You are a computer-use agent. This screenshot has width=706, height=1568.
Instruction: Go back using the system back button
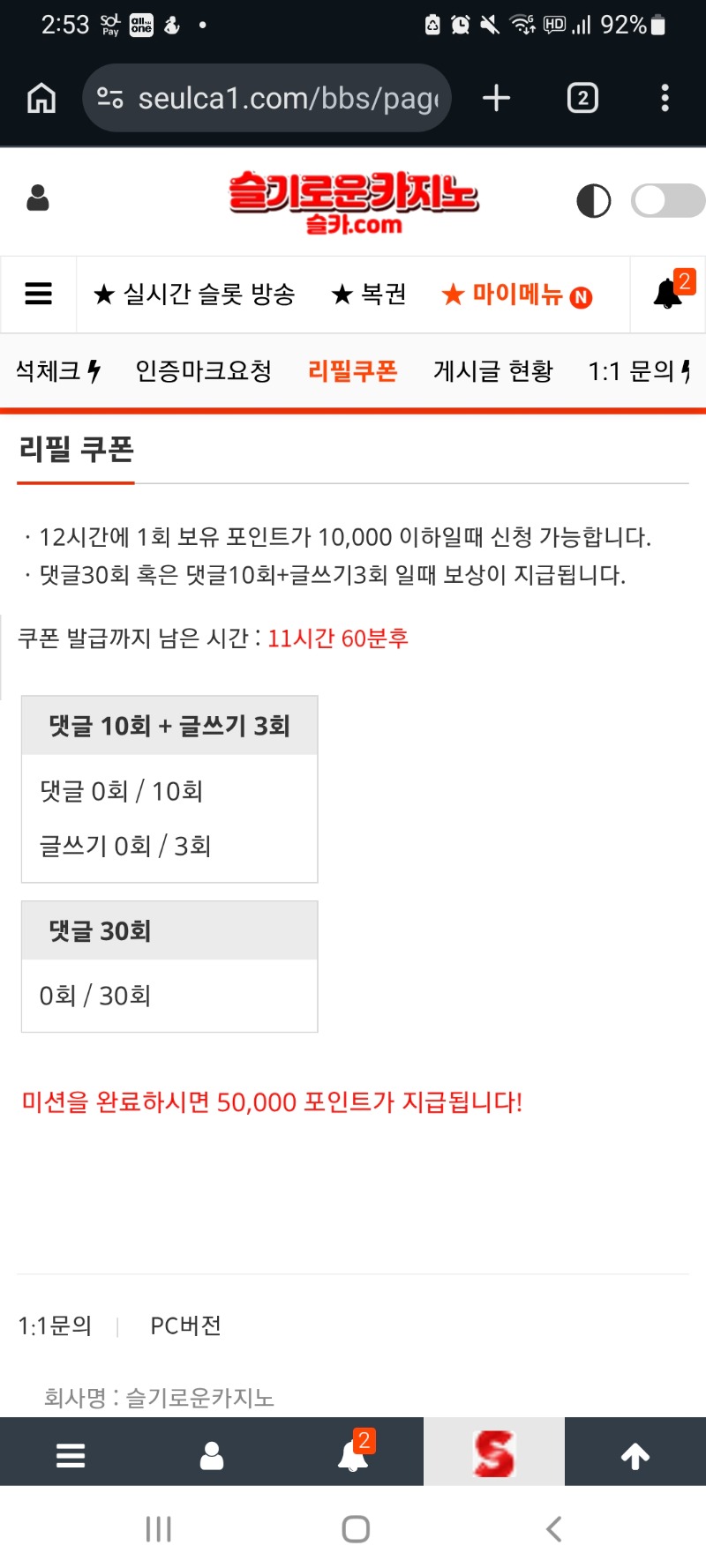[x=553, y=1529]
